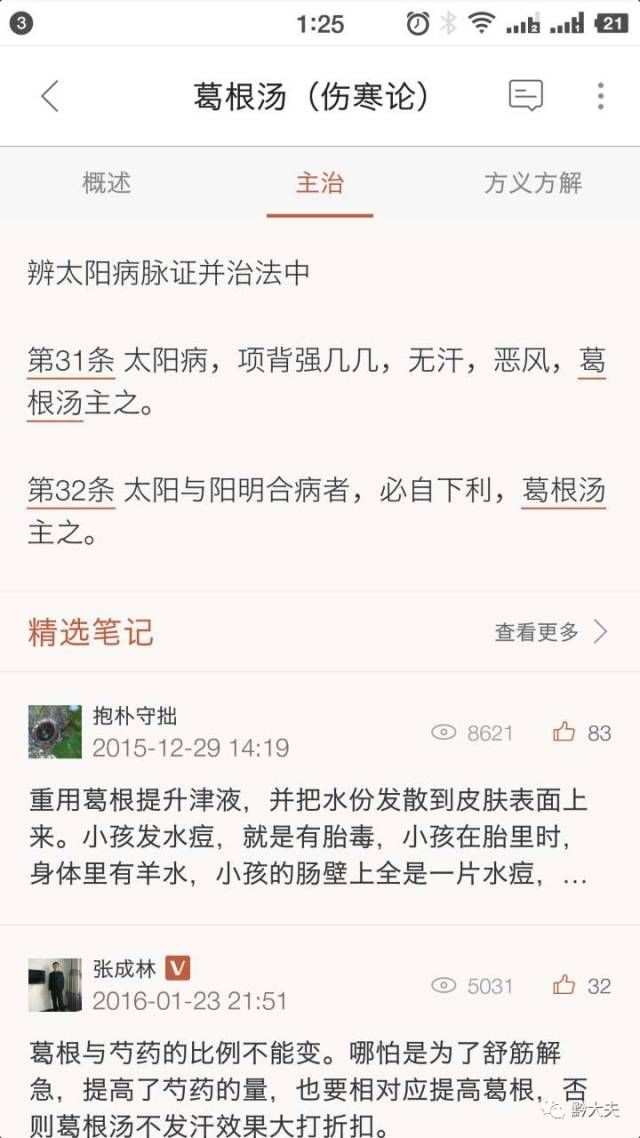
Task: View more notes via 查看更多
Action: tap(551, 632)
